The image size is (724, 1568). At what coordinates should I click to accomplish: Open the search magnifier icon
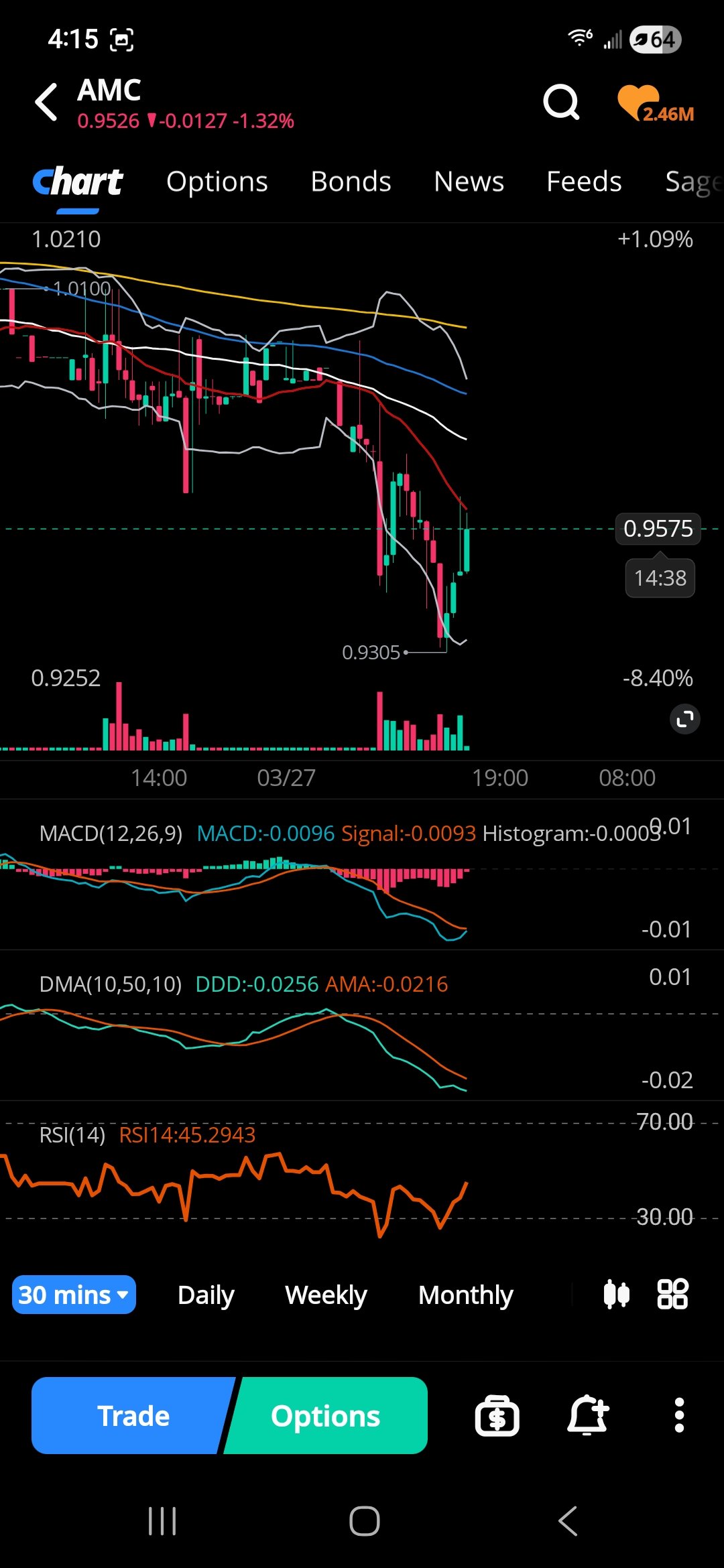560,103
